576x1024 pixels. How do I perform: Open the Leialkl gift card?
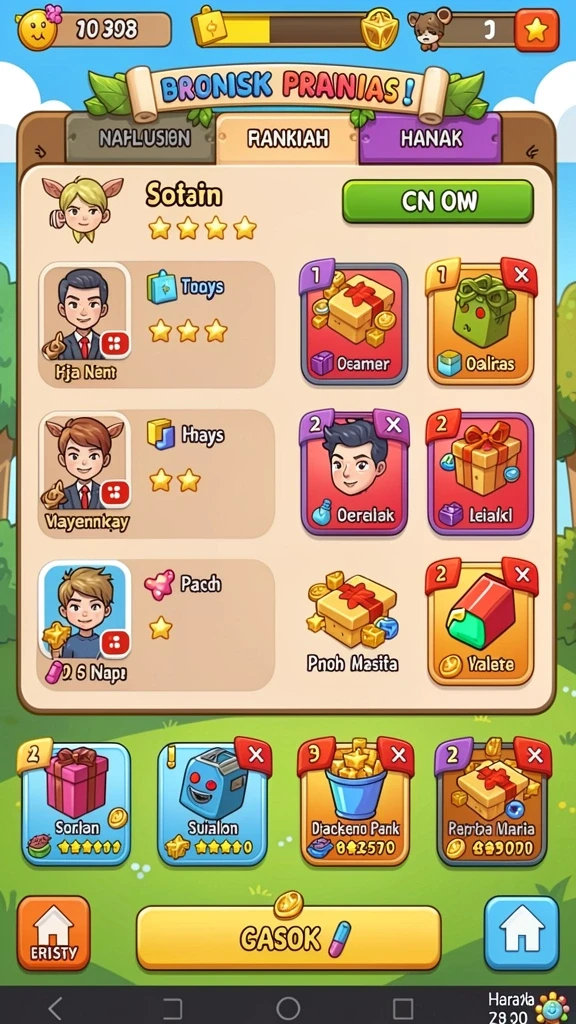click(x=481, y=473)
